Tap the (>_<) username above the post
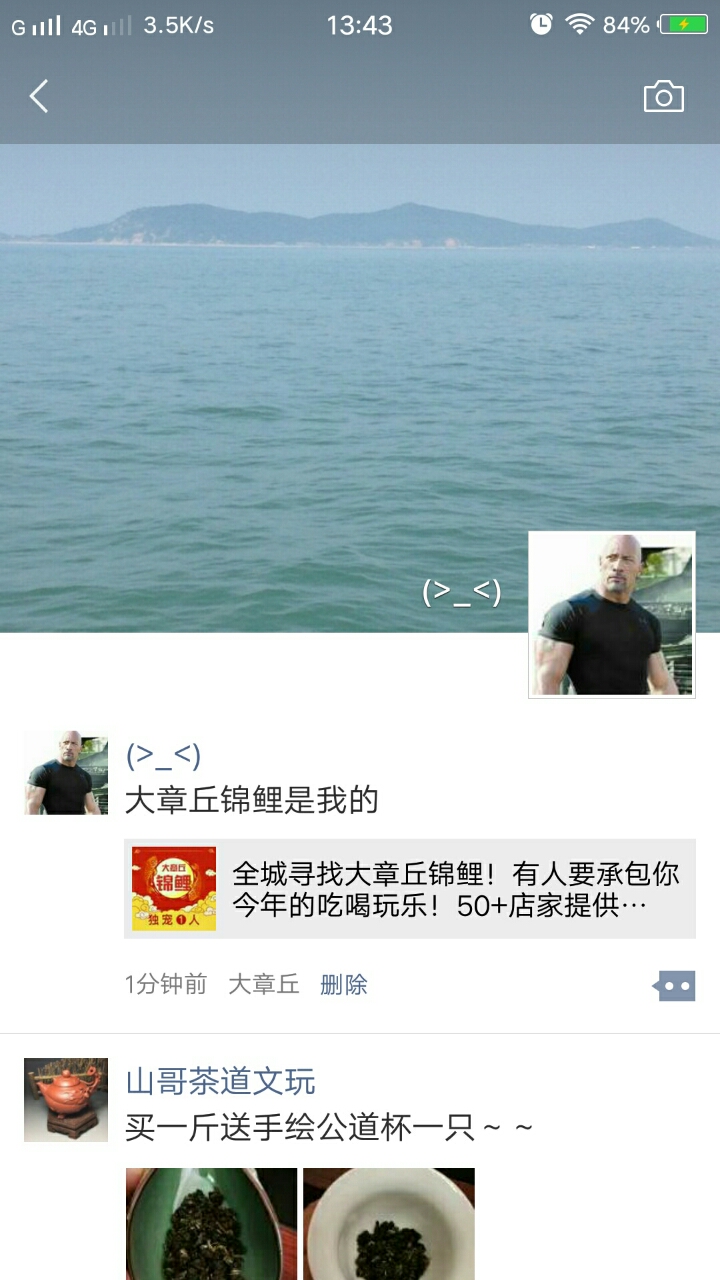Image resolution: width=720 pixels, height=1280 pixels. (163, 756)
